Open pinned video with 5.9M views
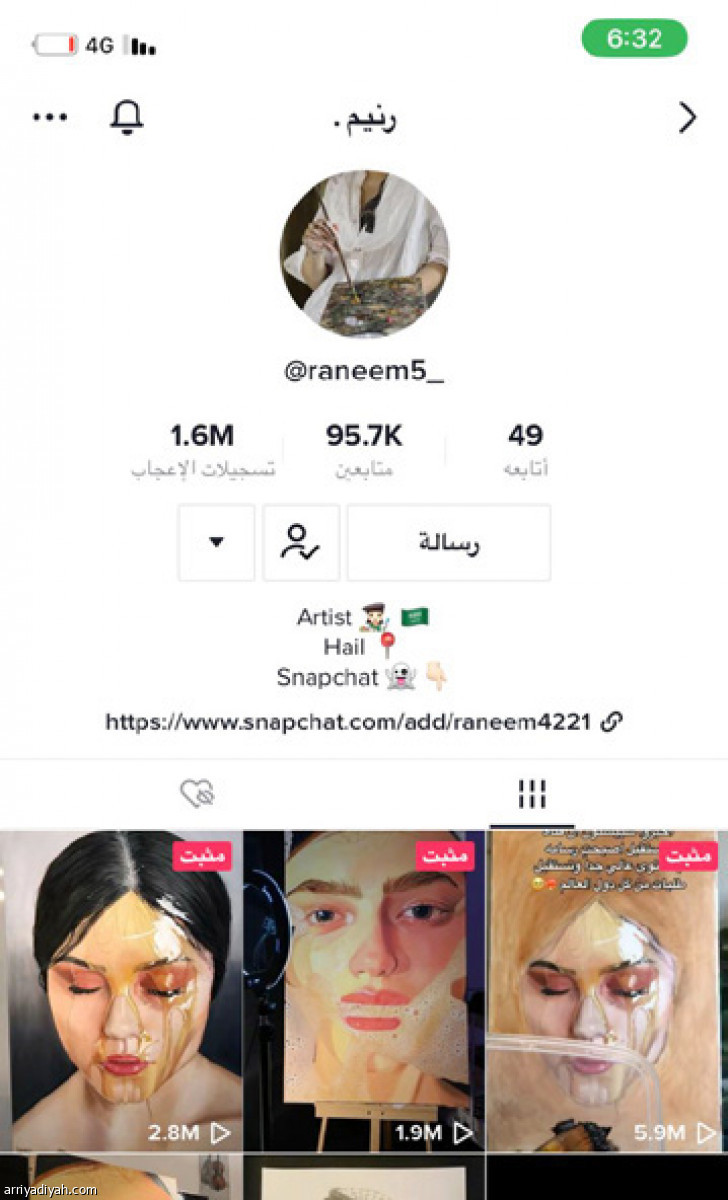 point(606,990)
